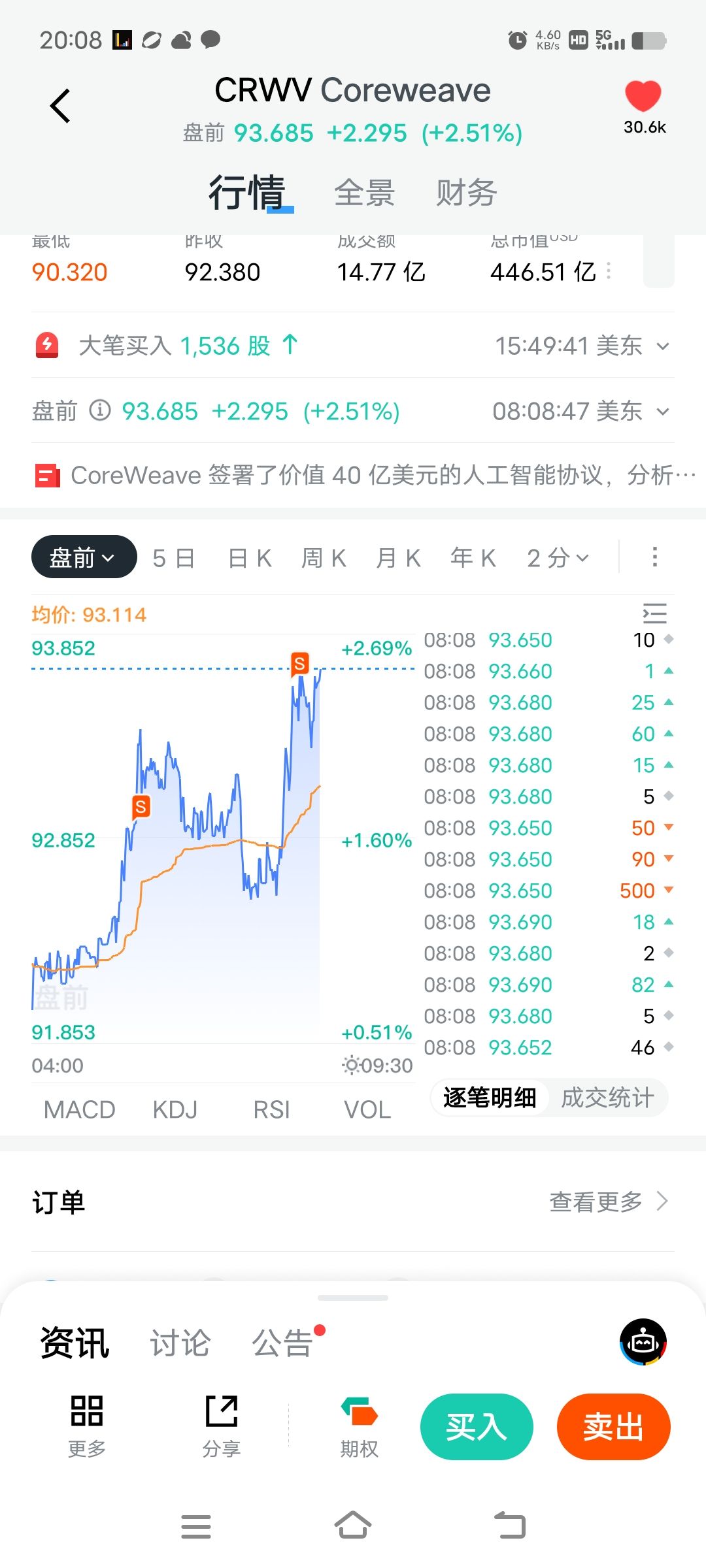Expand the 大笔买入 large trade row
This screenshot has height=1568, width=706.
click(x=663, y=346)
